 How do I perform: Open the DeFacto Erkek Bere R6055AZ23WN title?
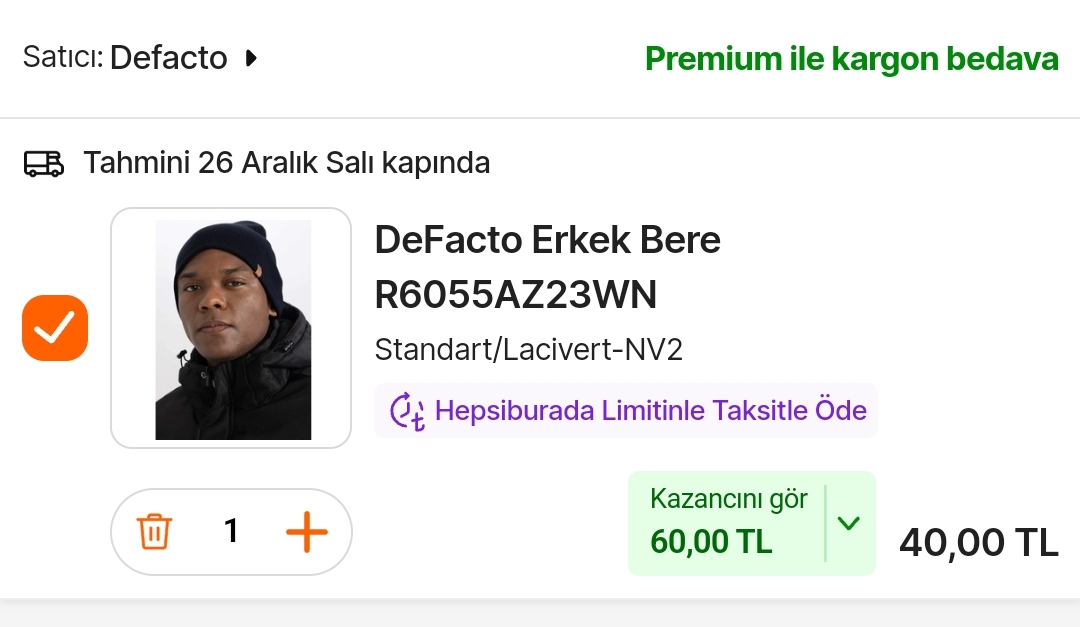pos(547,267)
